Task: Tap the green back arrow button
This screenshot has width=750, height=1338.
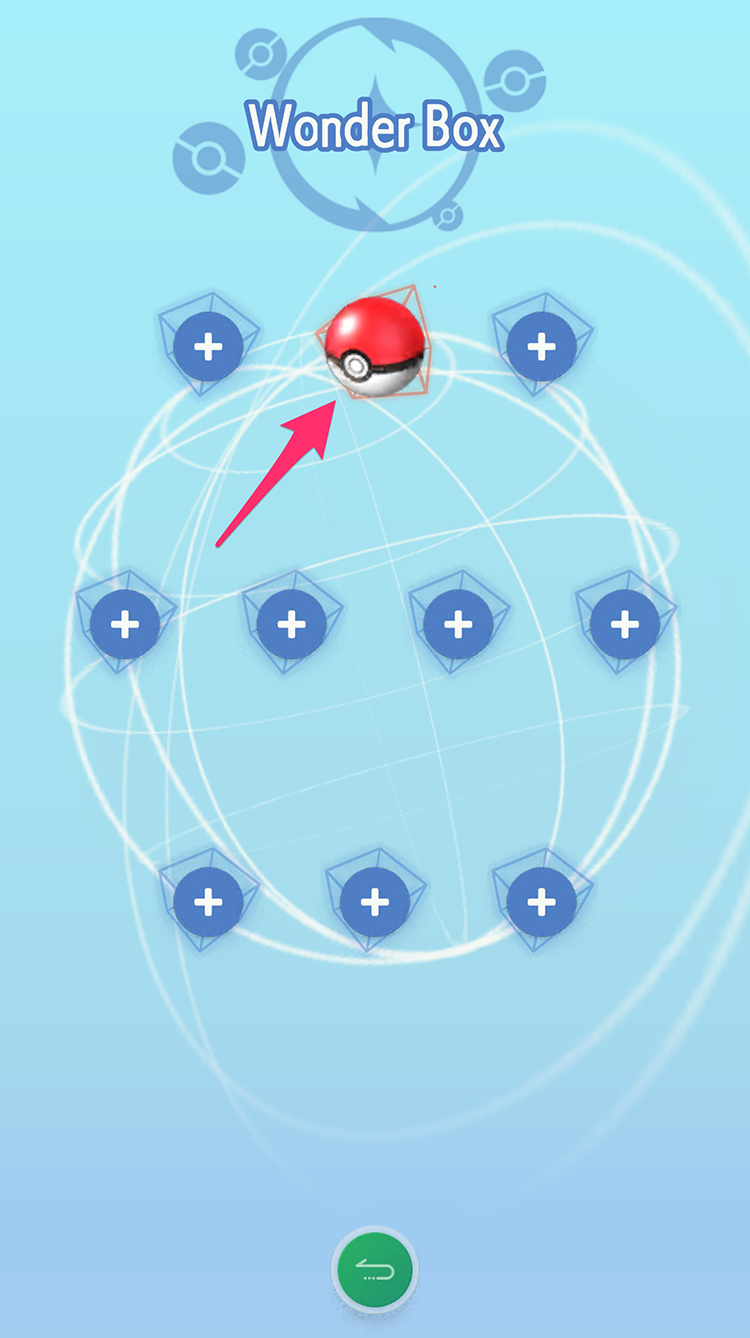Action: [375, 1271]
